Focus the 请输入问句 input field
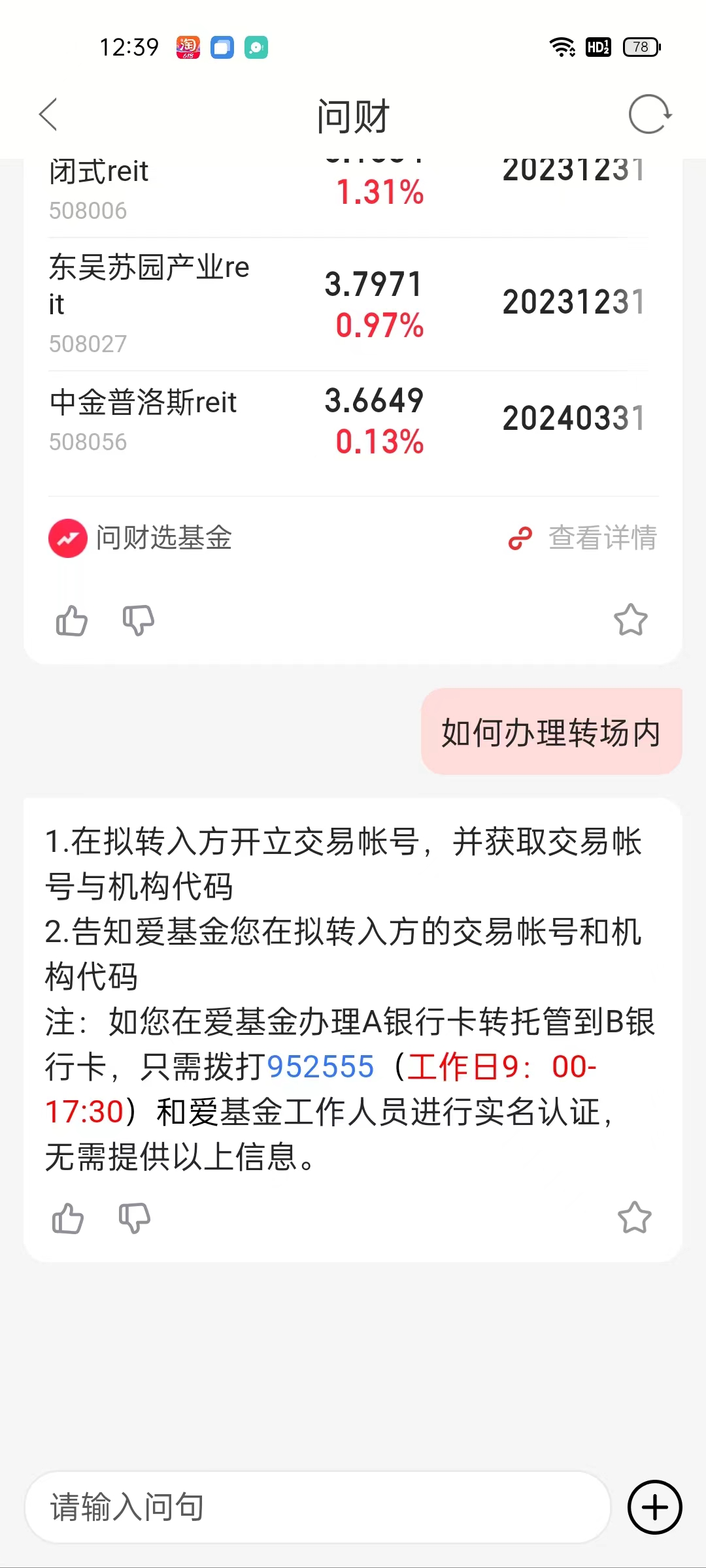The image size is (706, 1568). [317, 1507]
